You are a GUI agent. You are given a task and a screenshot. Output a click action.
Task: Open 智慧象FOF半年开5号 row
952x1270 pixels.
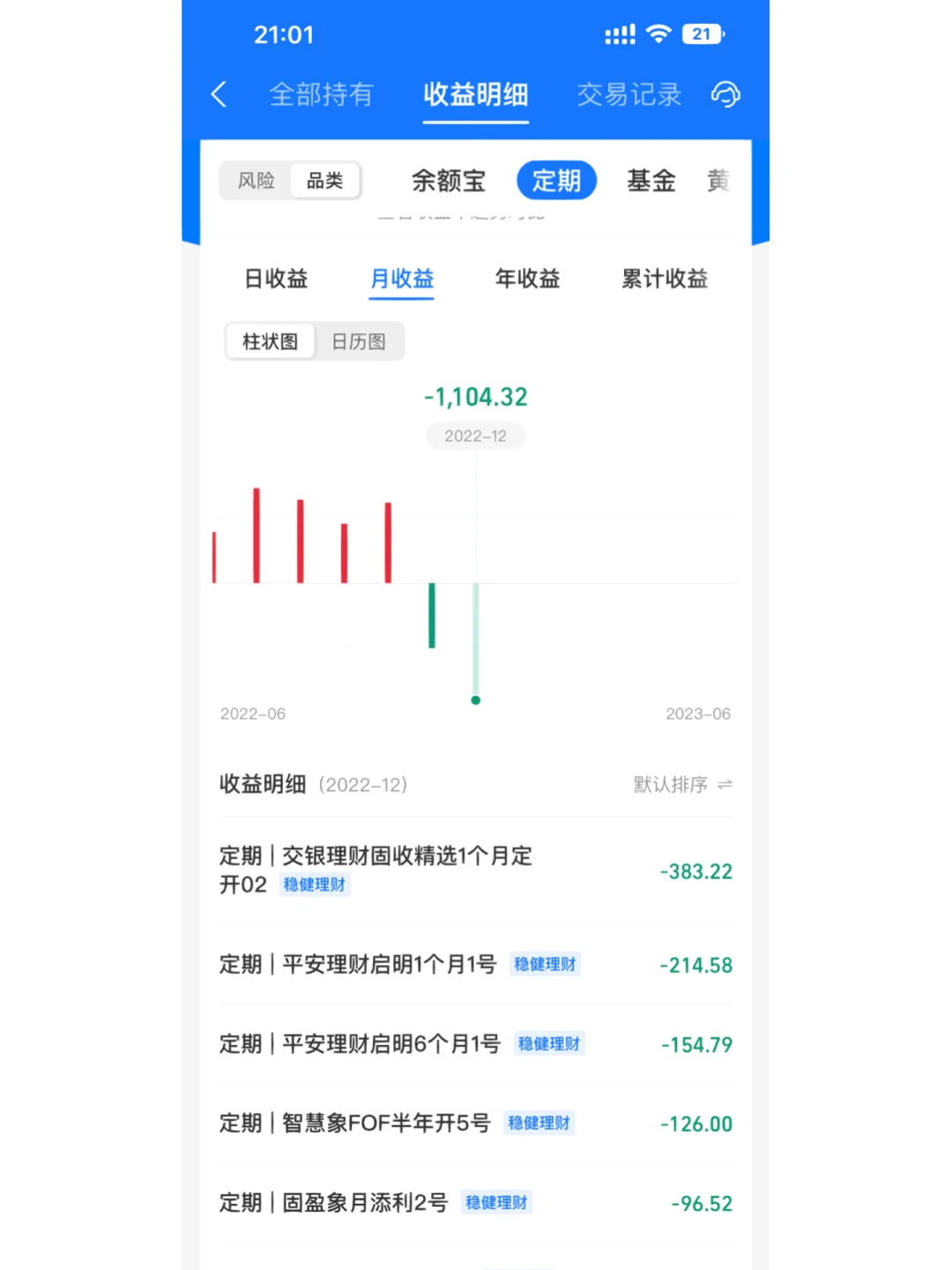pyautogui.click(x=475, y=1123)
